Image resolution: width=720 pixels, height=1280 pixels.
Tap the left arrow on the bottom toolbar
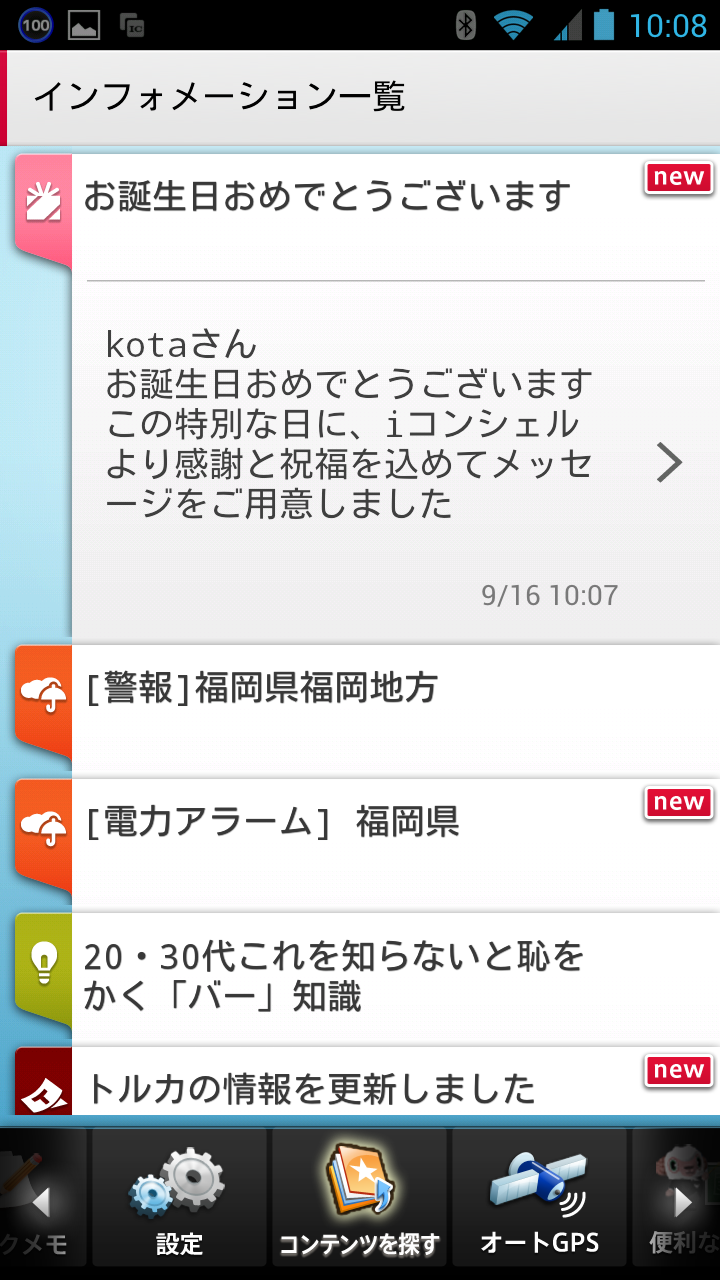pyautogui.click(x=41, y=1202)
